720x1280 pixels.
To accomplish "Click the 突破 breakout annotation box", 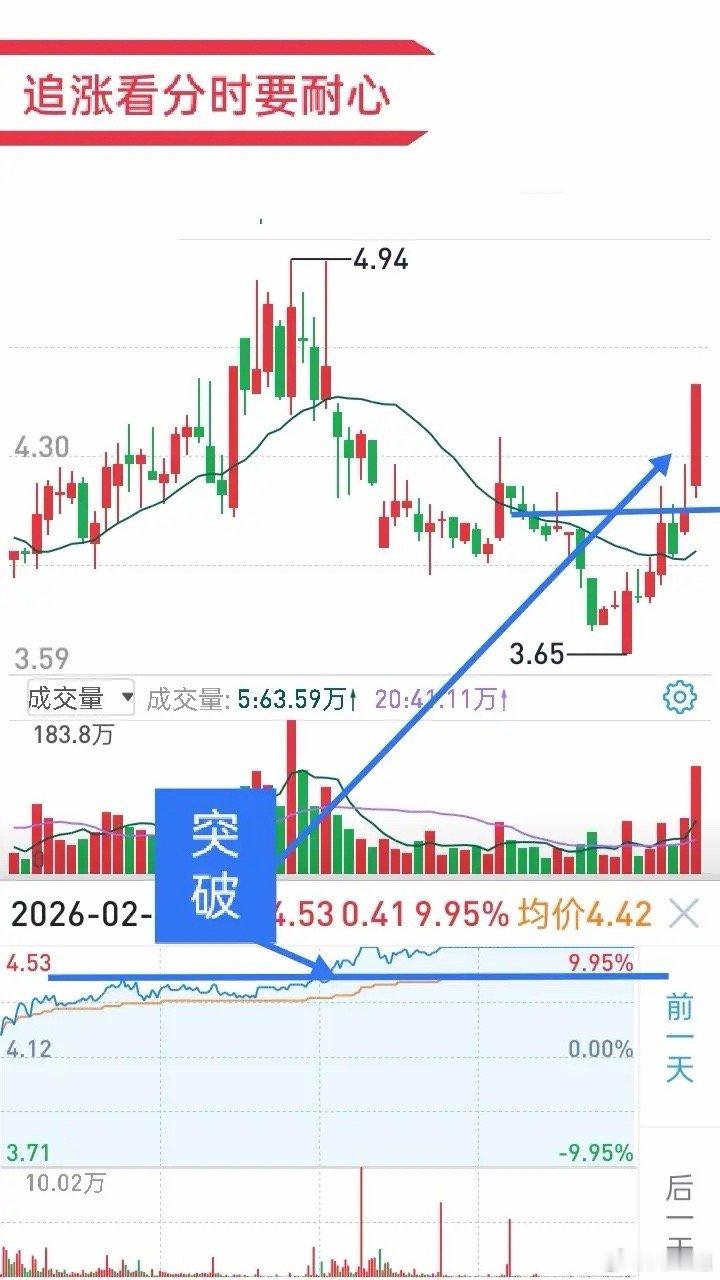I will (213, 865).
